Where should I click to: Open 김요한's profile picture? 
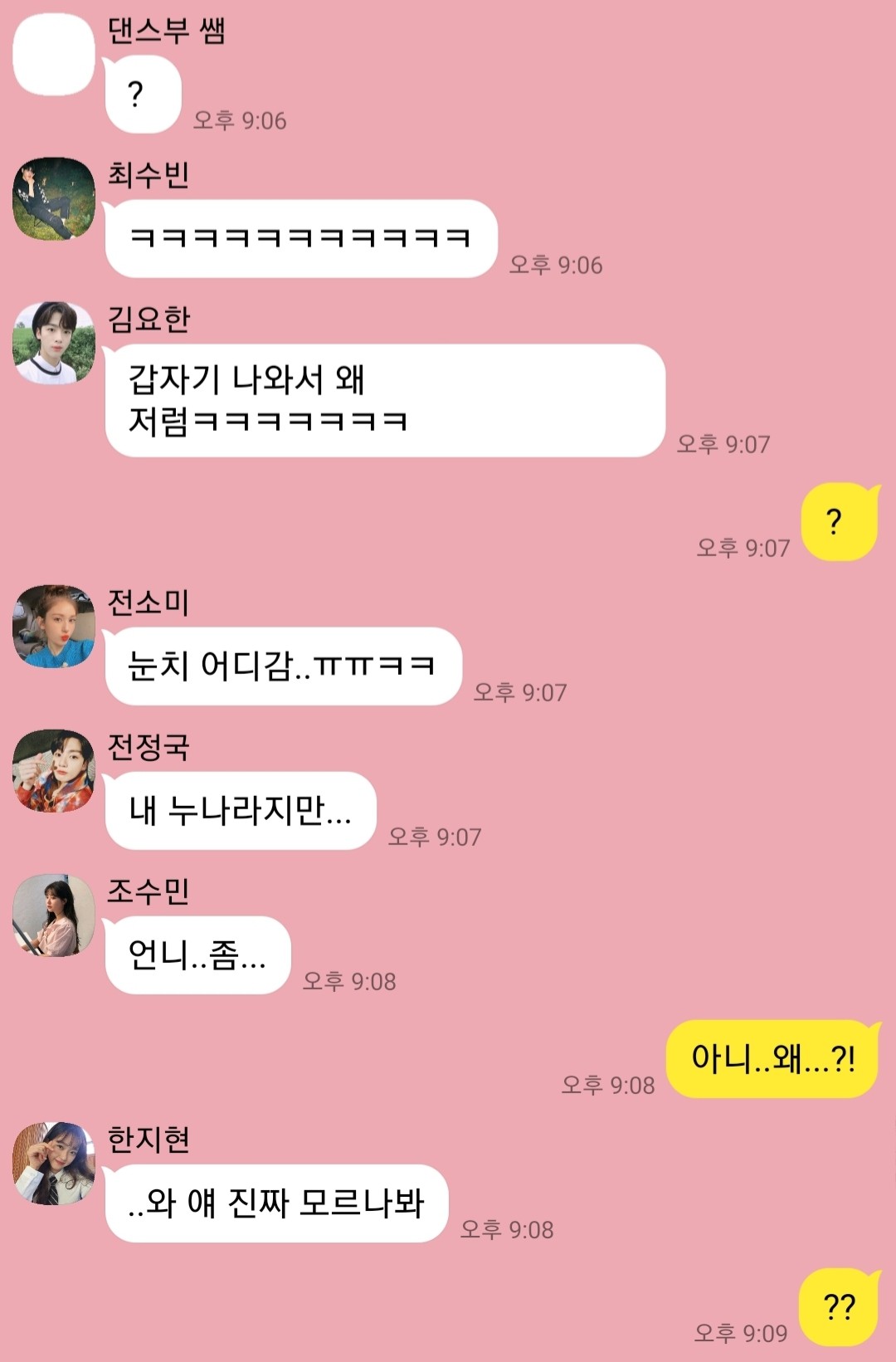(54, 343)
